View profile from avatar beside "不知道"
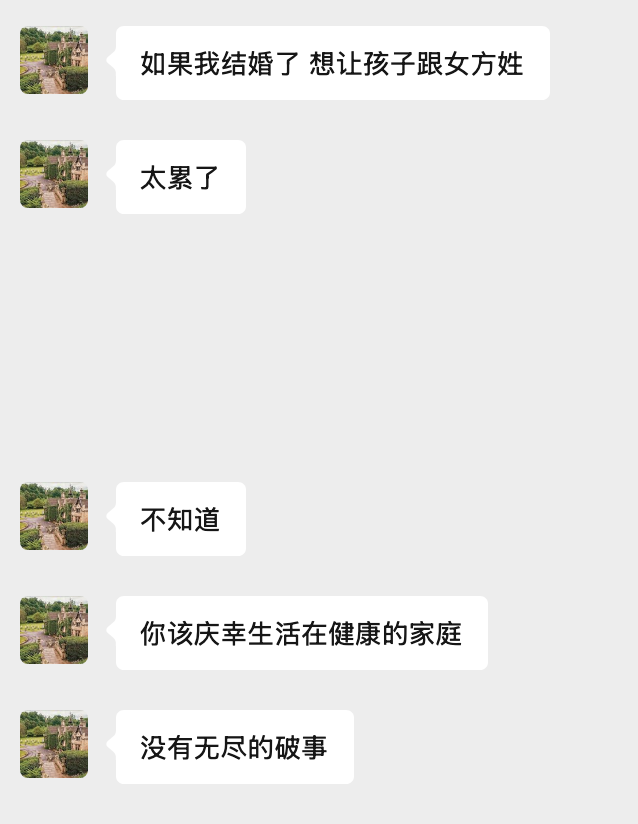 click(54, 517)
